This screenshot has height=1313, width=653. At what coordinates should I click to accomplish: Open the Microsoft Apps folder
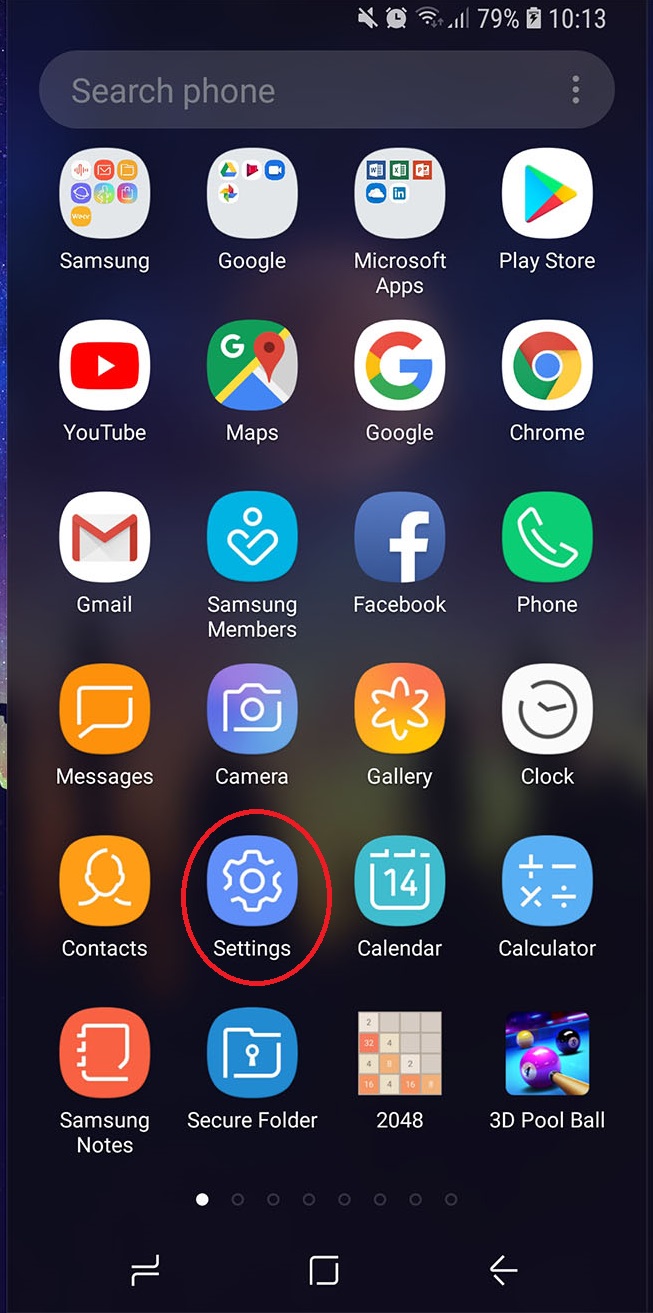[x=399, y=193]
